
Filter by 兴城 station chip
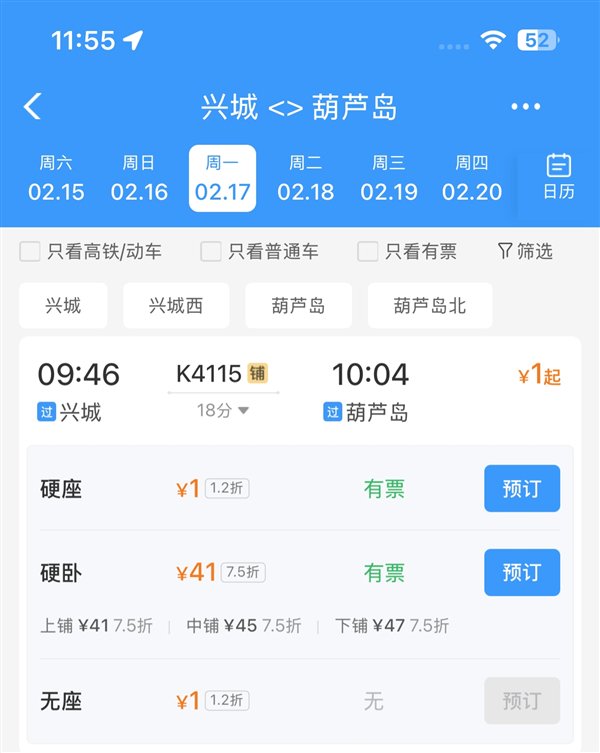tap(62, 306)
